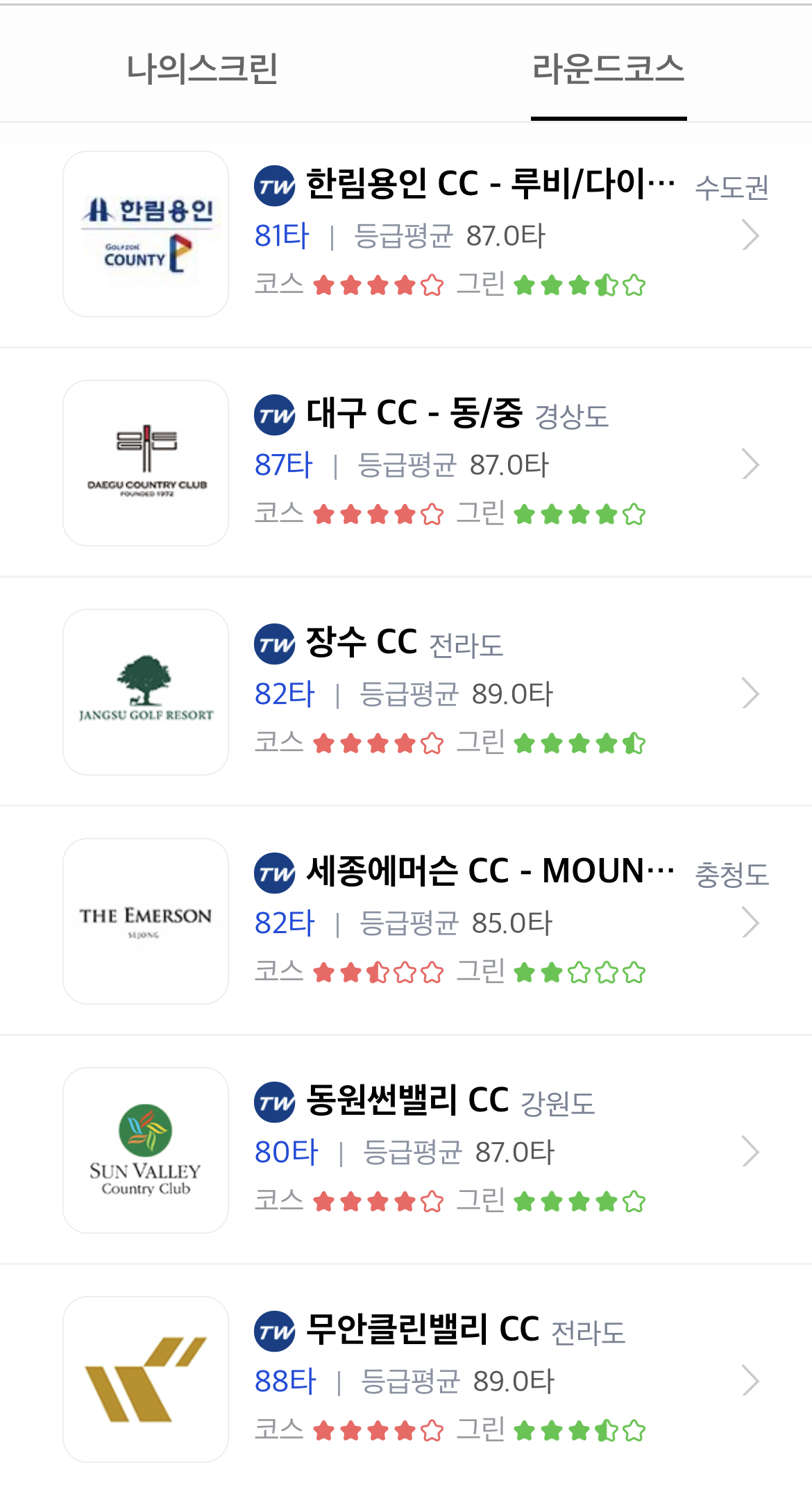The image size is (812, 1485).
Task: Tap the 동원썬밸리 CC course row
Action: [x=406, y=1150]
